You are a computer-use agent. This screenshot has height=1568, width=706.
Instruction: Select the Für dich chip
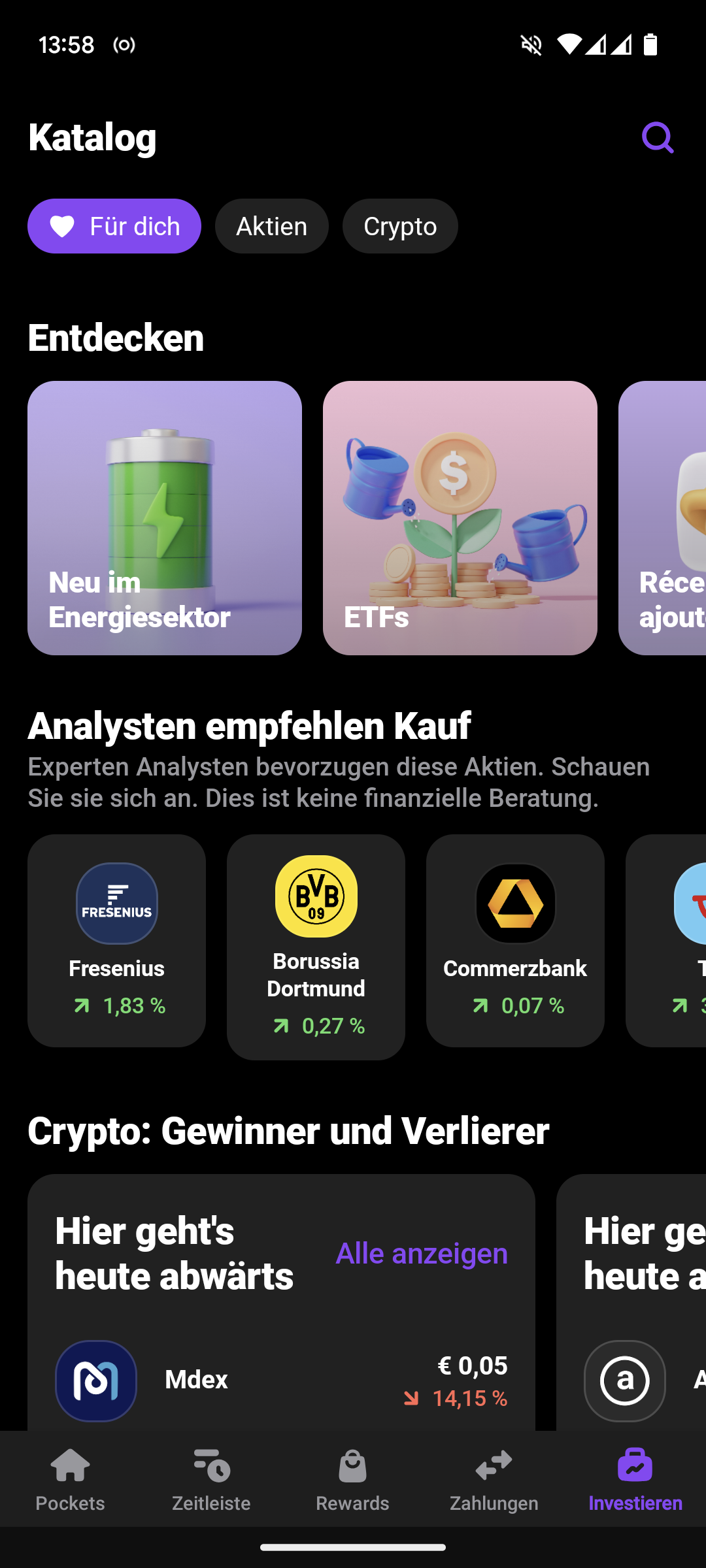click(114, 226)
